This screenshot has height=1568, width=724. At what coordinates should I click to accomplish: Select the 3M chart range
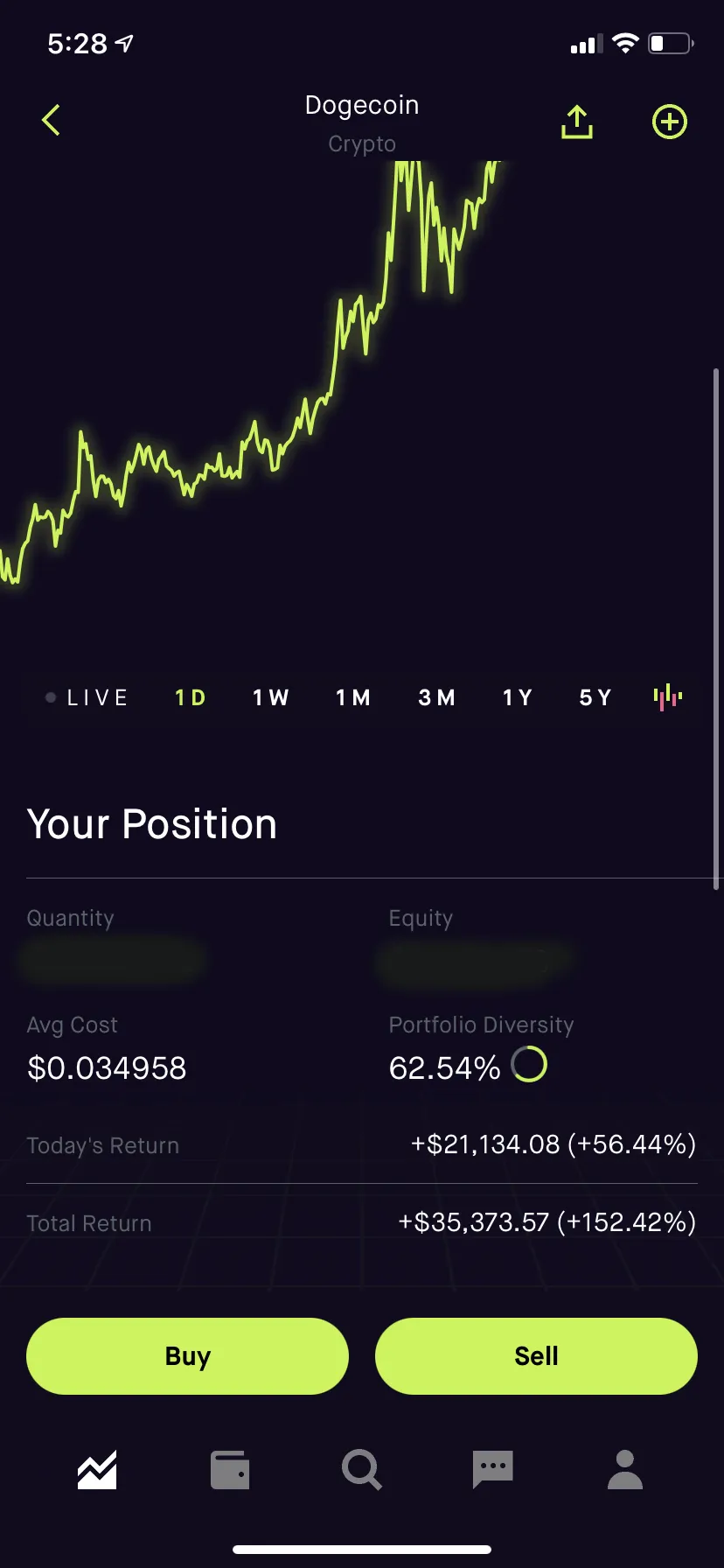[436, 697]
